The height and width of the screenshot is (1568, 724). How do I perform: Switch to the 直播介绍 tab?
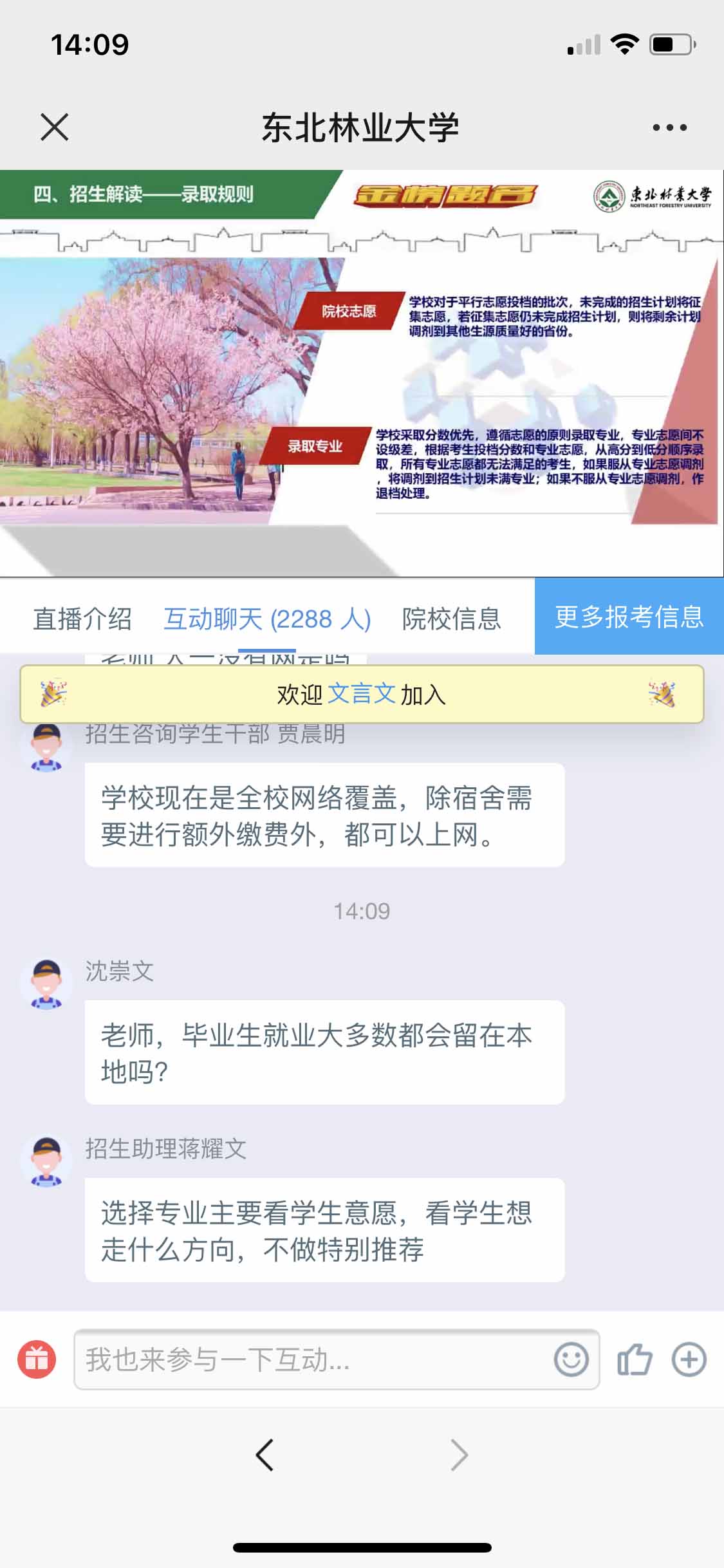tap(82, 619)
